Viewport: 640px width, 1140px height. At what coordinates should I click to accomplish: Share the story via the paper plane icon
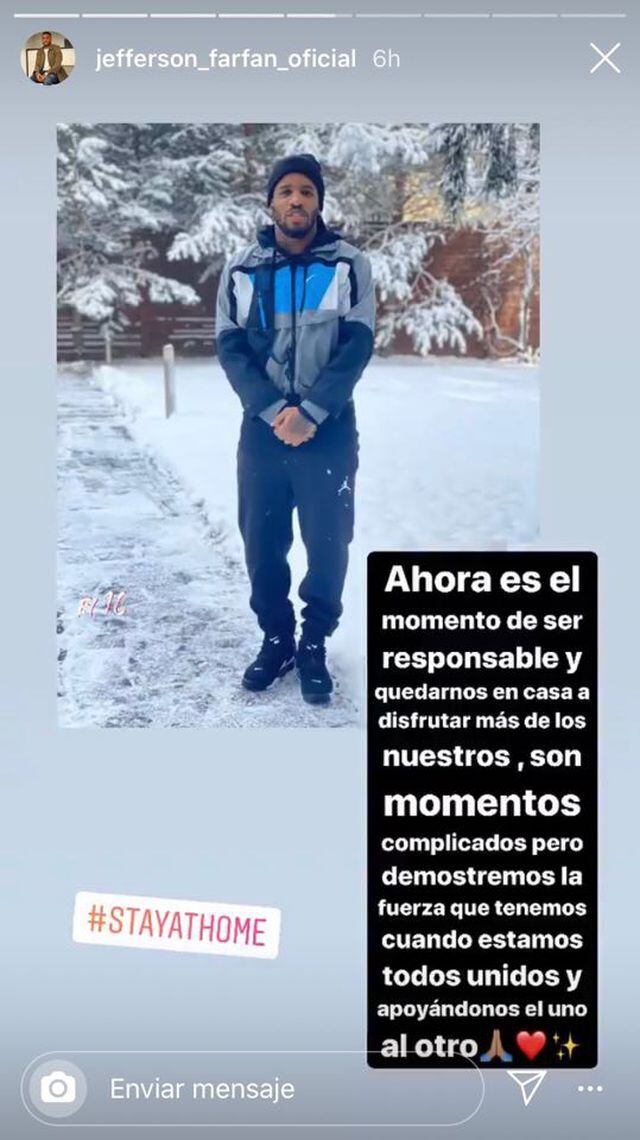click(526, 1087)
